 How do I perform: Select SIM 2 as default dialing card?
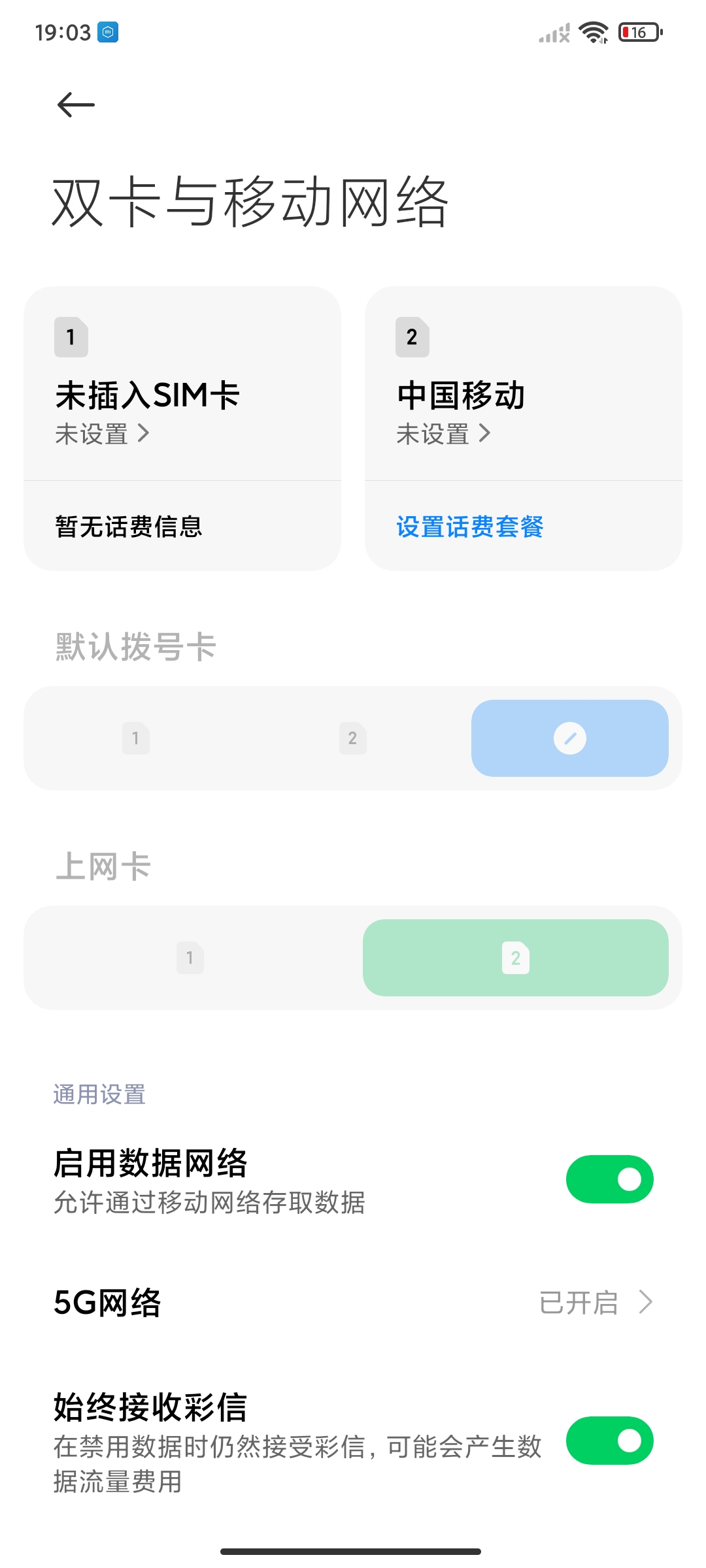353,738
